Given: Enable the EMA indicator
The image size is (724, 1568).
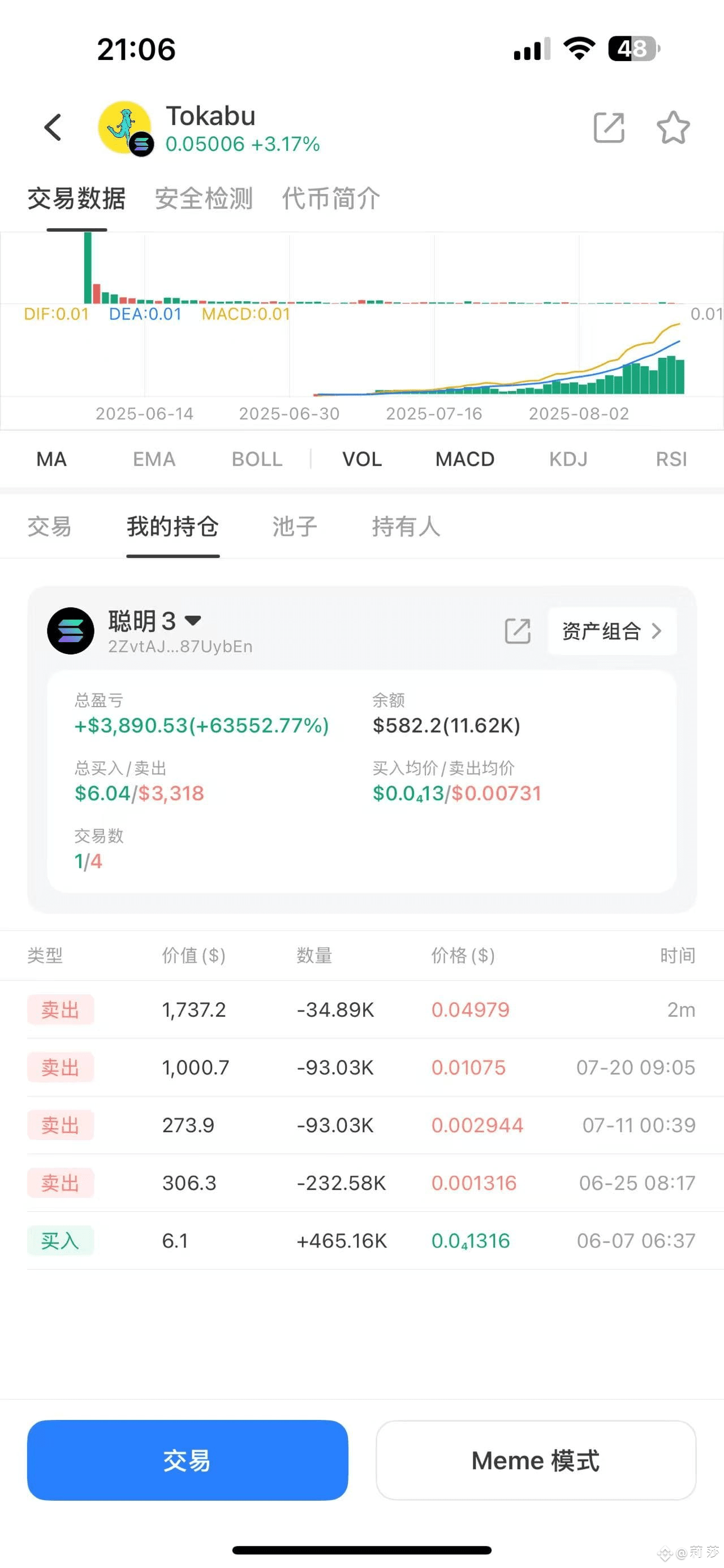Looking at the screenshot, I should pos(153,459).
